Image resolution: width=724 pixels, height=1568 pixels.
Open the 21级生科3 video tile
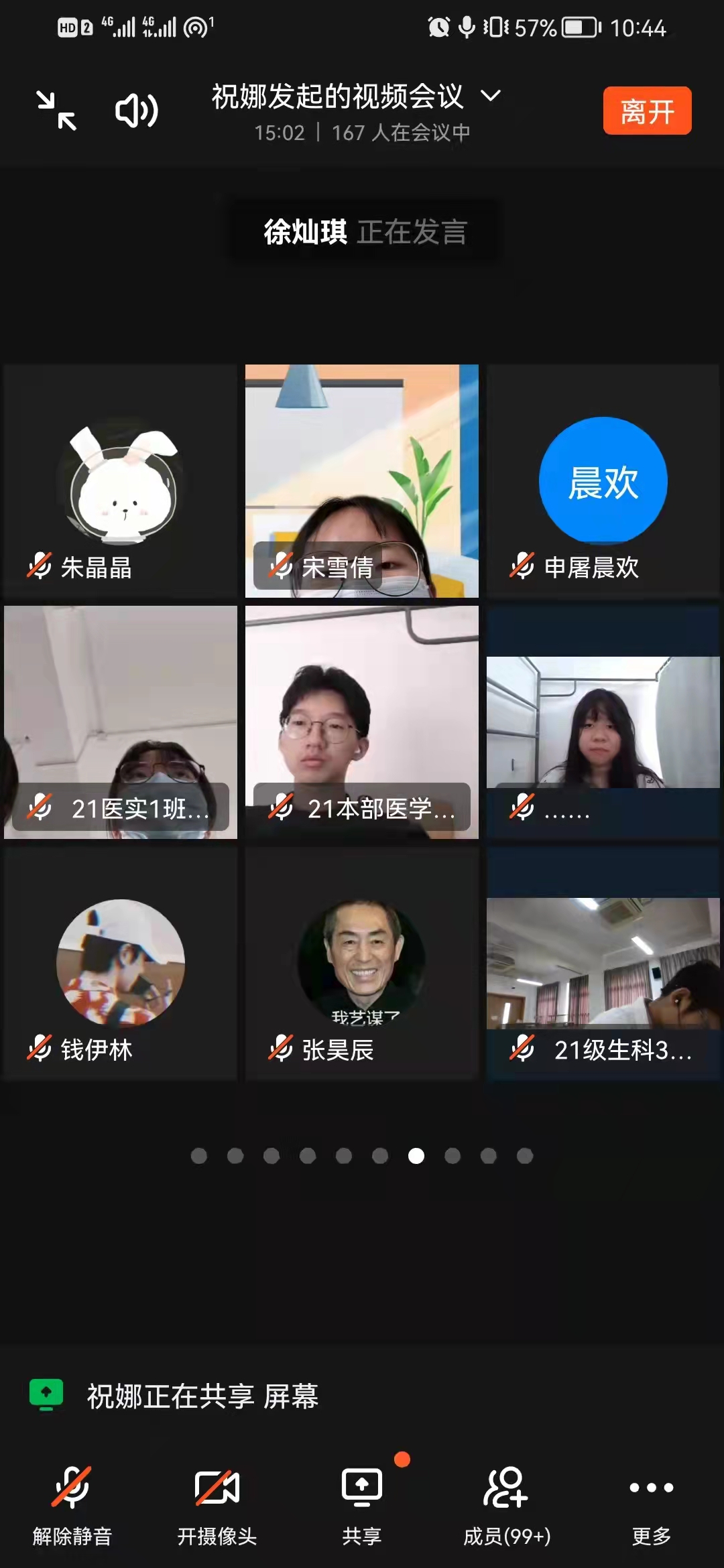point(603,964)
